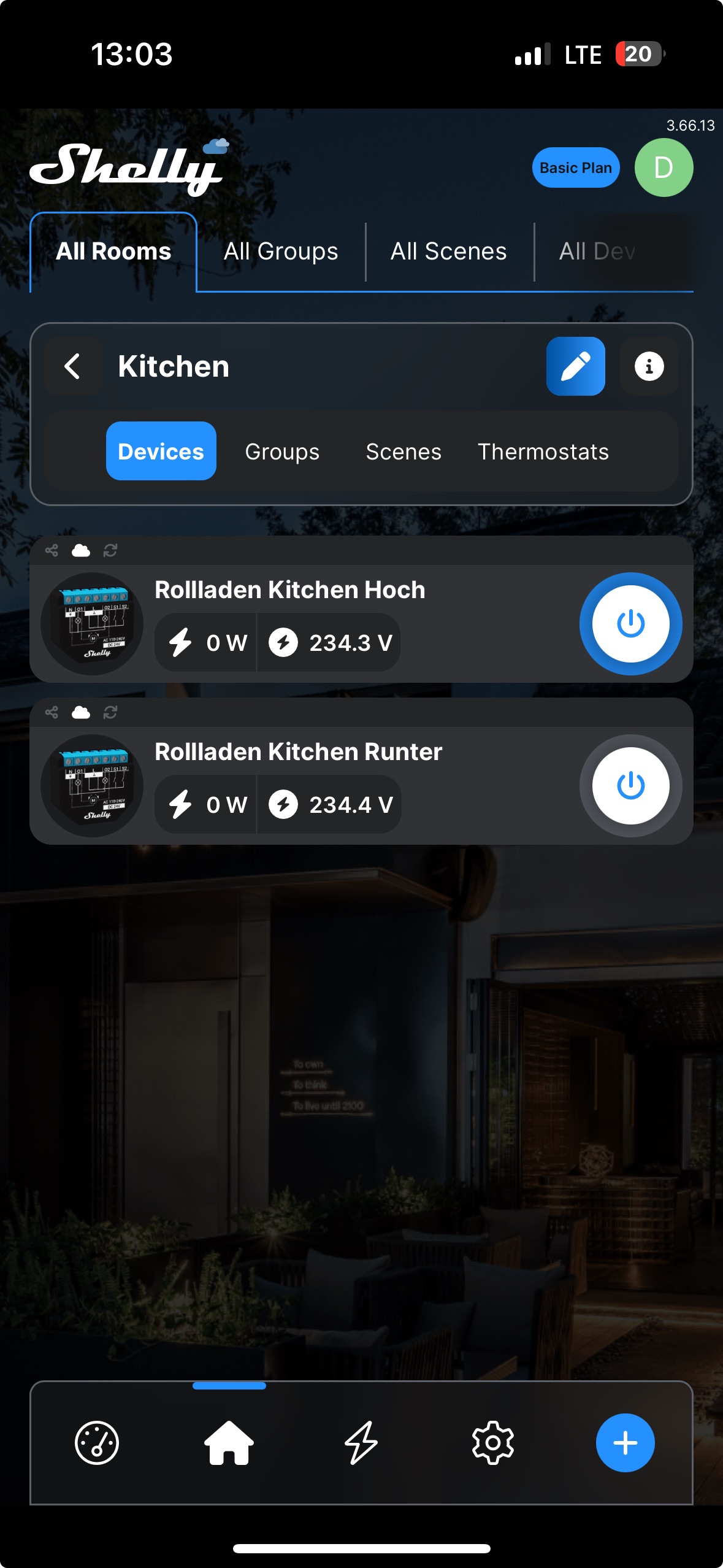This screenshot has height=1568, width=723.
Task: Switch to the All Groups tab
Action: [281, 252]
